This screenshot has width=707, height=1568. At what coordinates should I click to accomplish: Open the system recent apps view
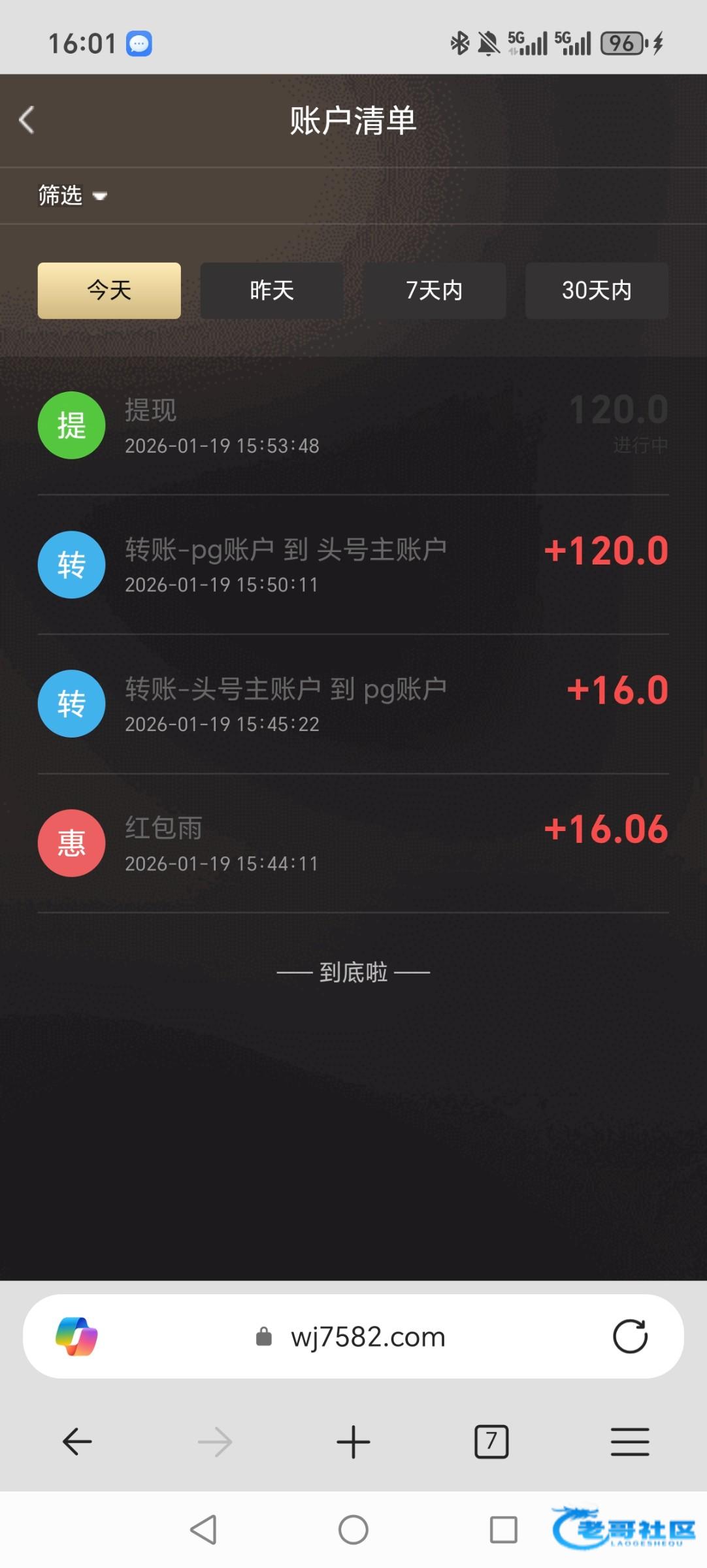[503, 1529]
